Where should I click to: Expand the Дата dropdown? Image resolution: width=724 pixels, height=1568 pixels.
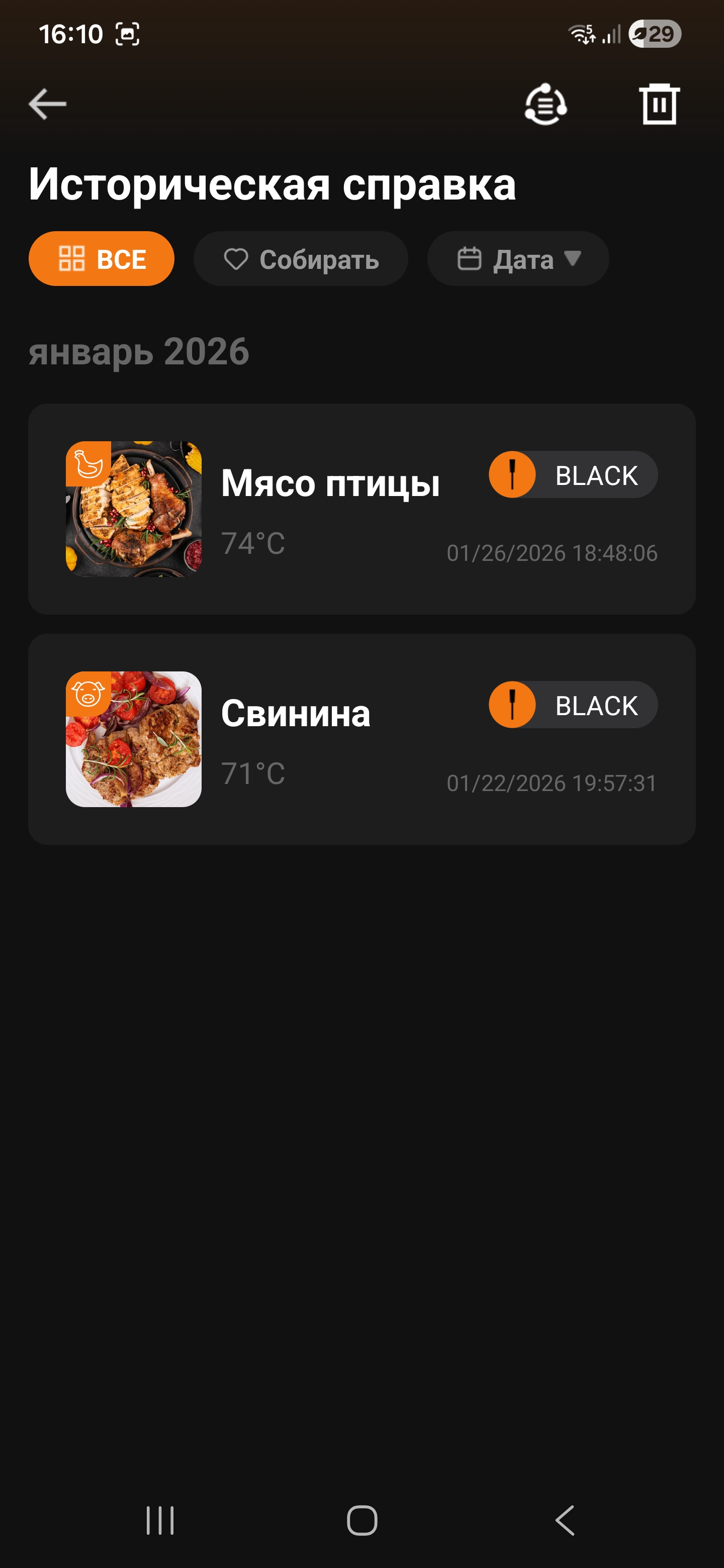(518, 259)
